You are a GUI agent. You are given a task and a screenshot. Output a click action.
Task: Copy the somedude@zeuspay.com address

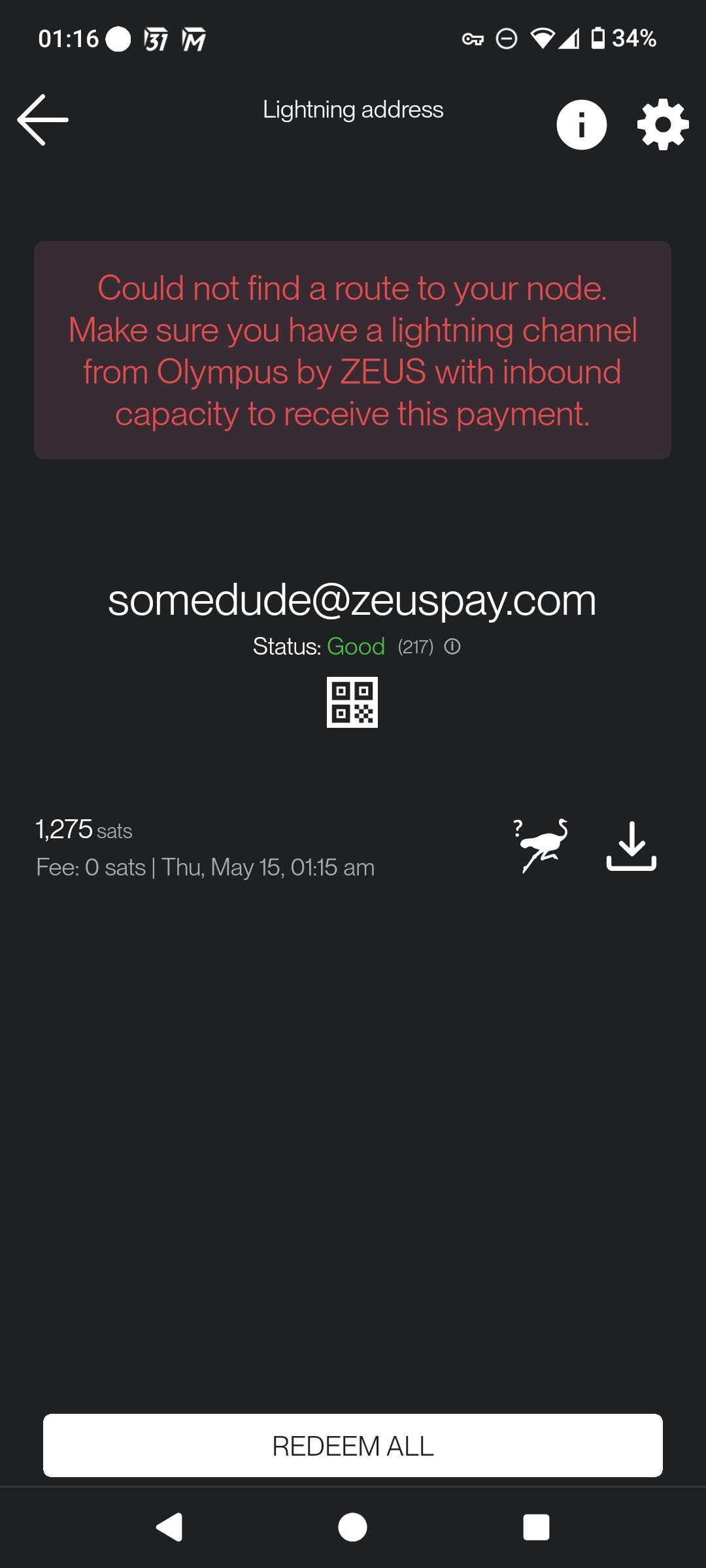352,600
